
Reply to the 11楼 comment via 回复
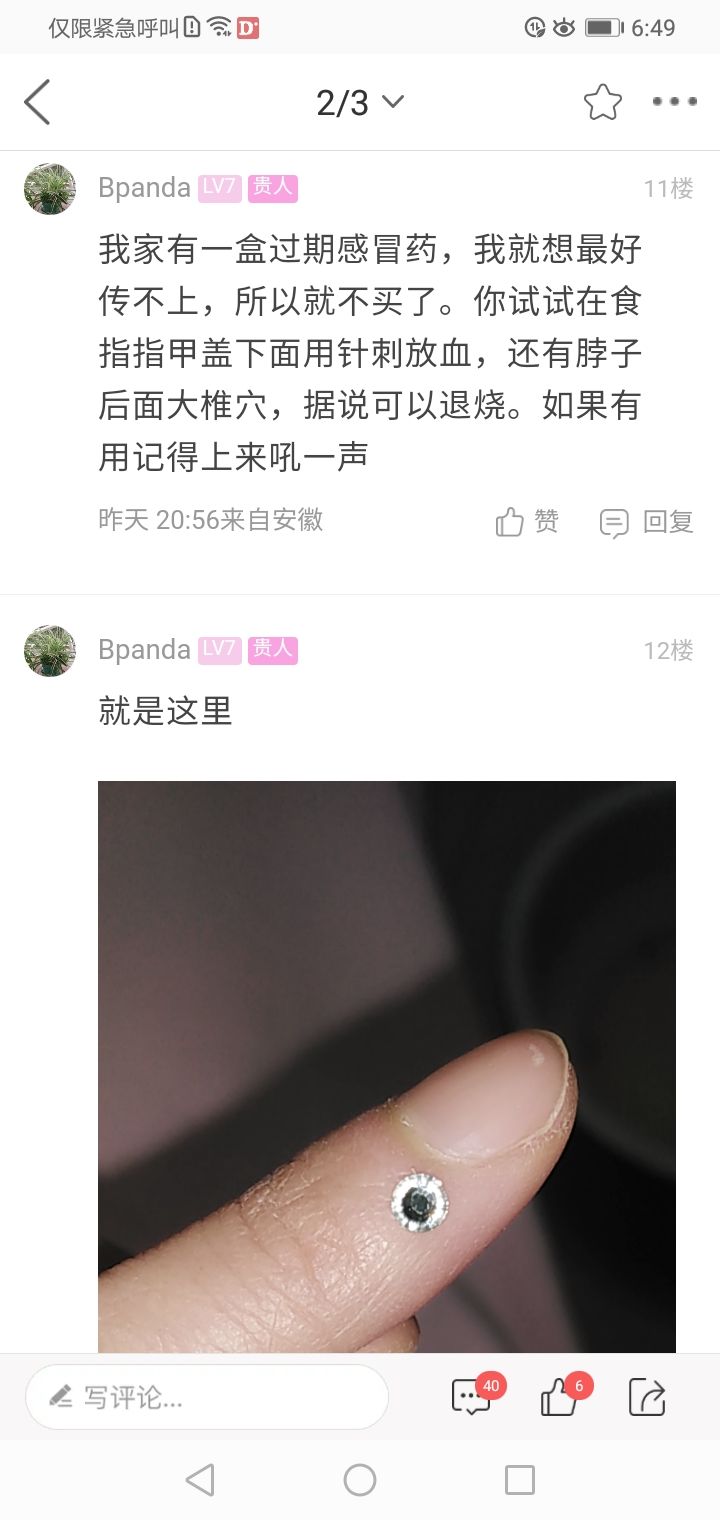pos(646,521)
